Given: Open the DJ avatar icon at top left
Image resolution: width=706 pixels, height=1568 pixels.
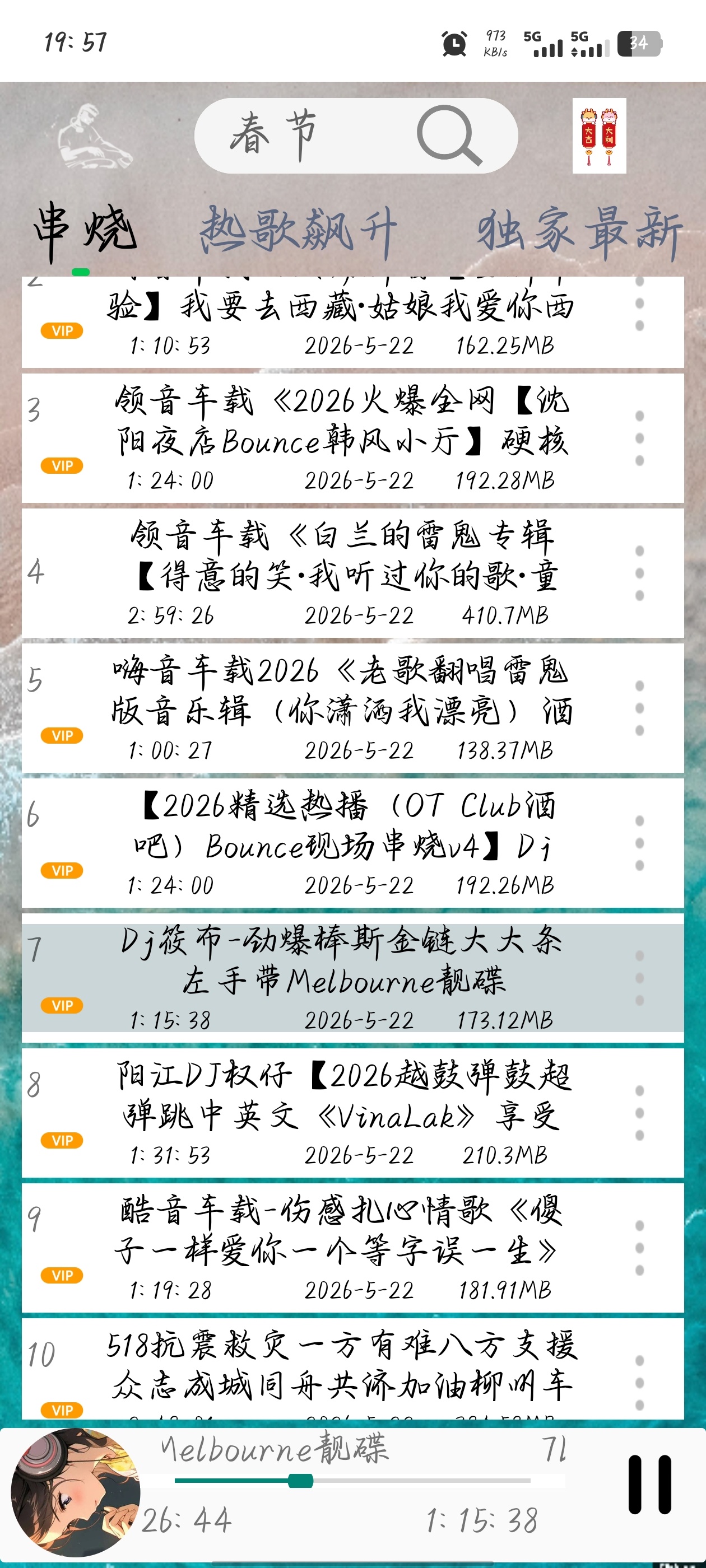Looking at the screenshot, I should (95, 136).
